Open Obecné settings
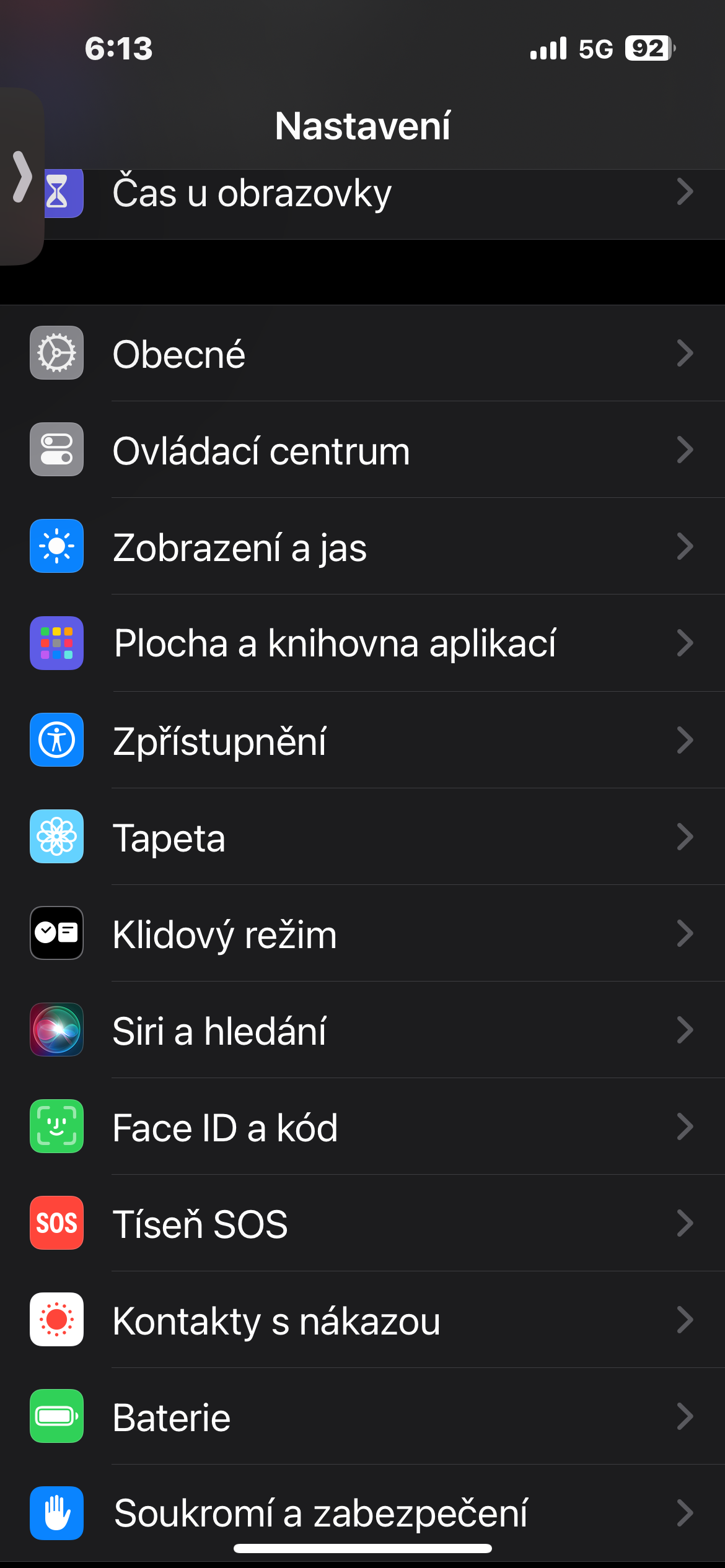Screen dimensions: 725x1568 coord(372,354)
